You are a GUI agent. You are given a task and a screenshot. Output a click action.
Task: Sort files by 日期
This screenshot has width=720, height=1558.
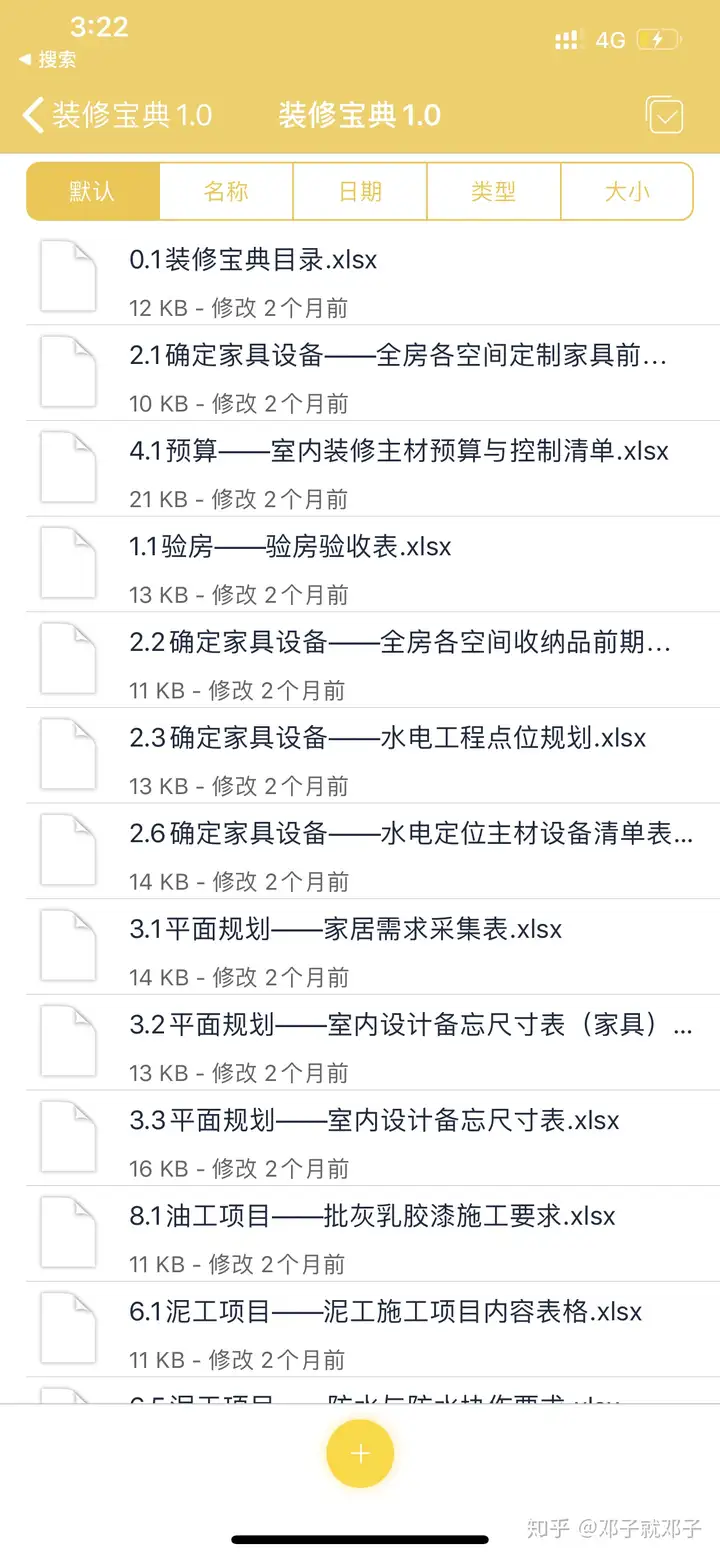point(360,191)
